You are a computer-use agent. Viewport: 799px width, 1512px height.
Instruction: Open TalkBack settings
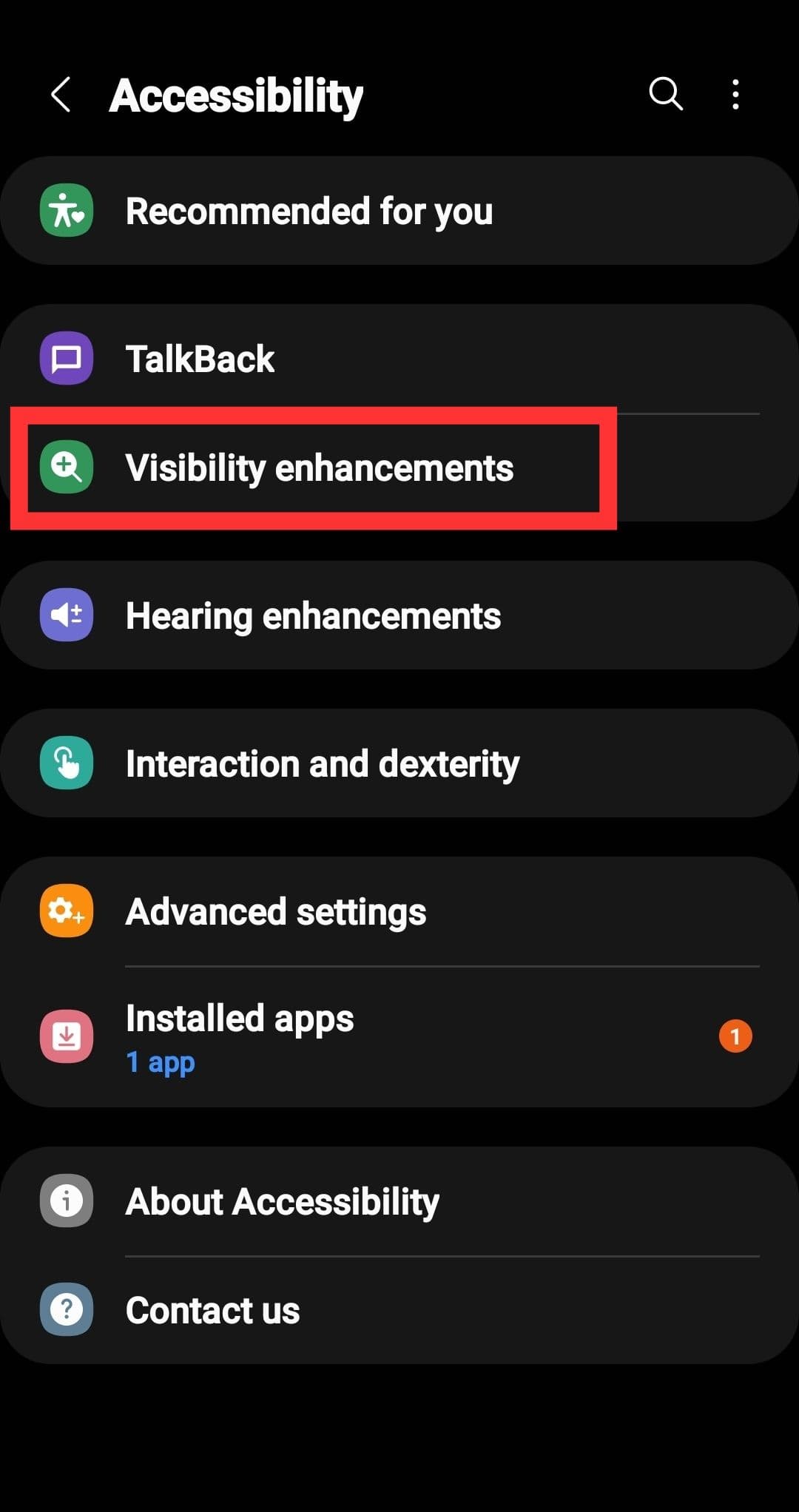pos(399,359)
